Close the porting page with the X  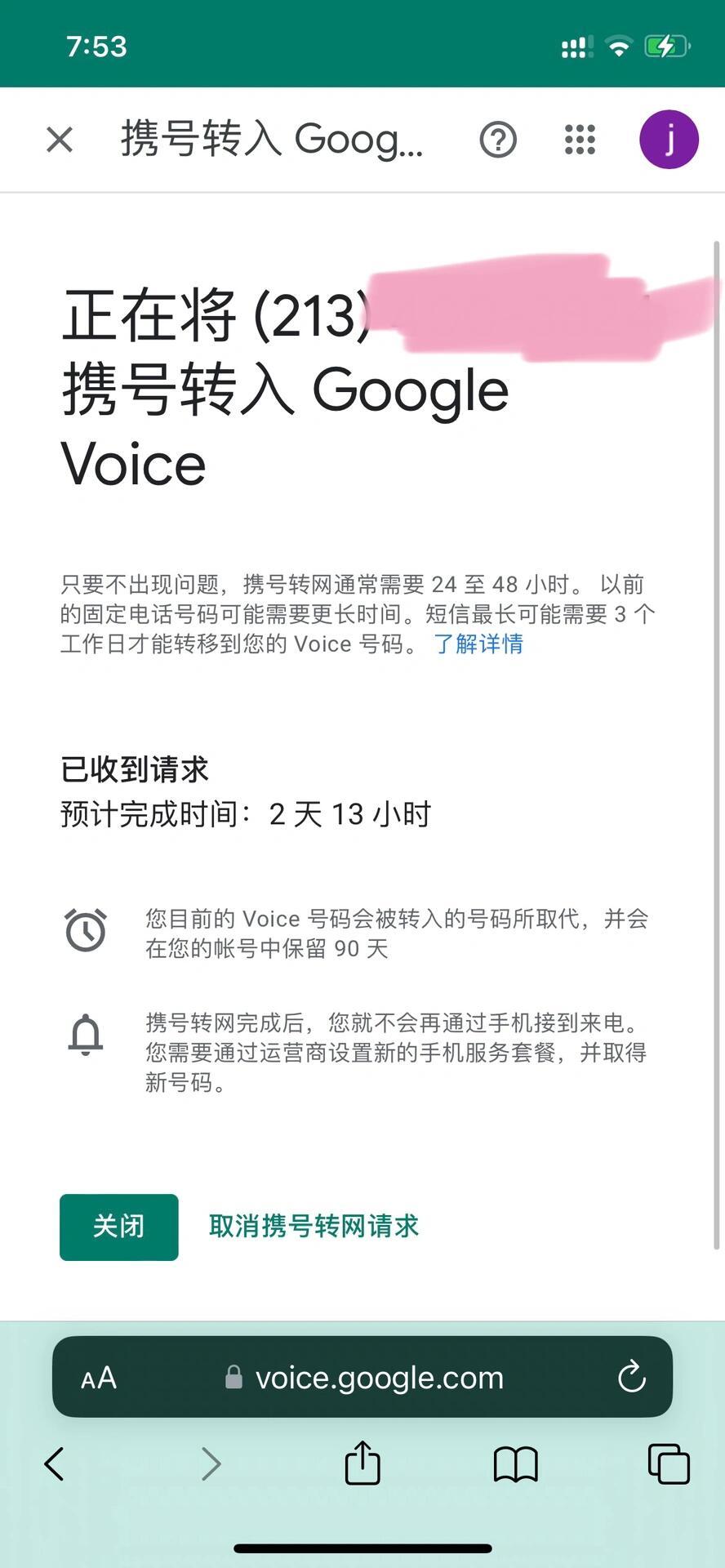tap(60, 139)
